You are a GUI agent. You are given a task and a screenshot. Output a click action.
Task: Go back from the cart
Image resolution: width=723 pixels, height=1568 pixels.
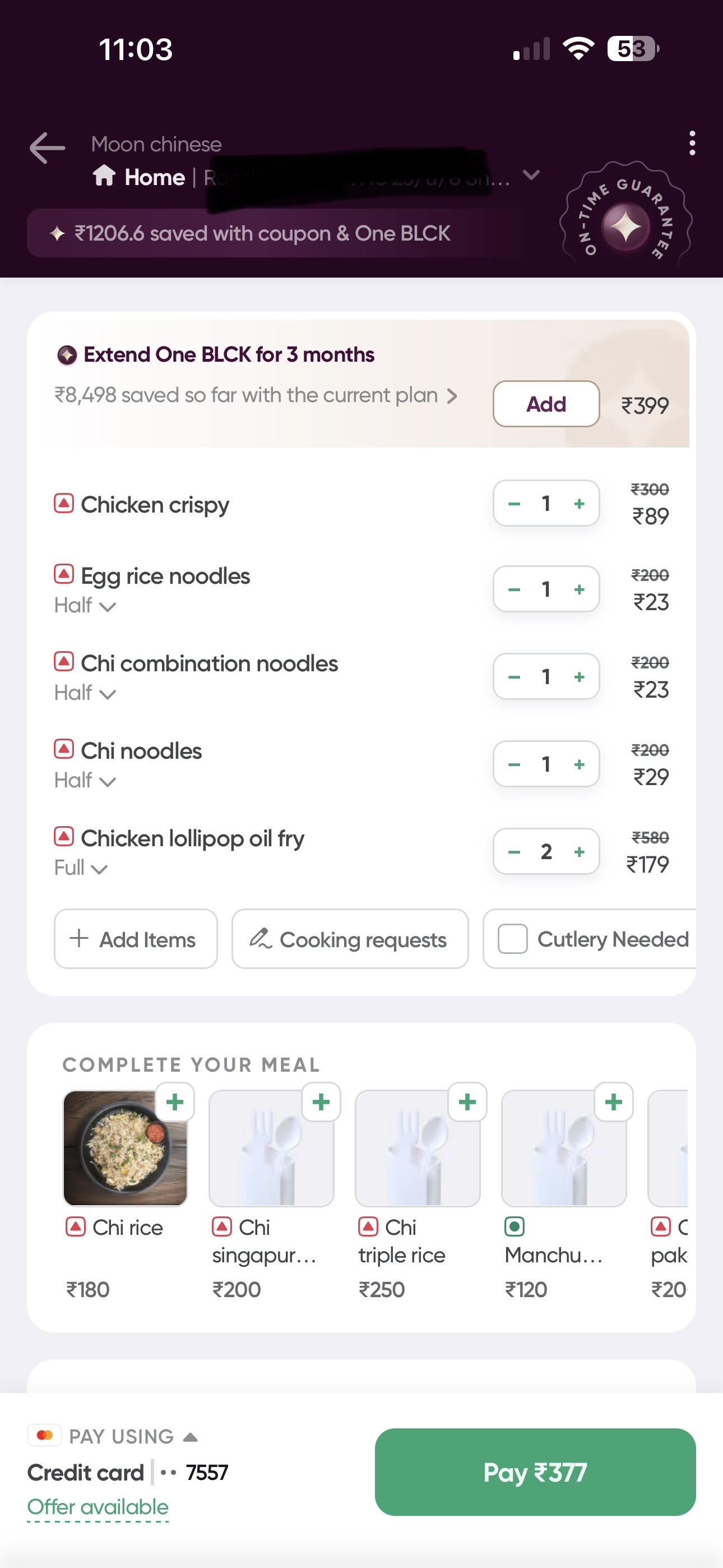pyautogui.click(x=48, y=148)
